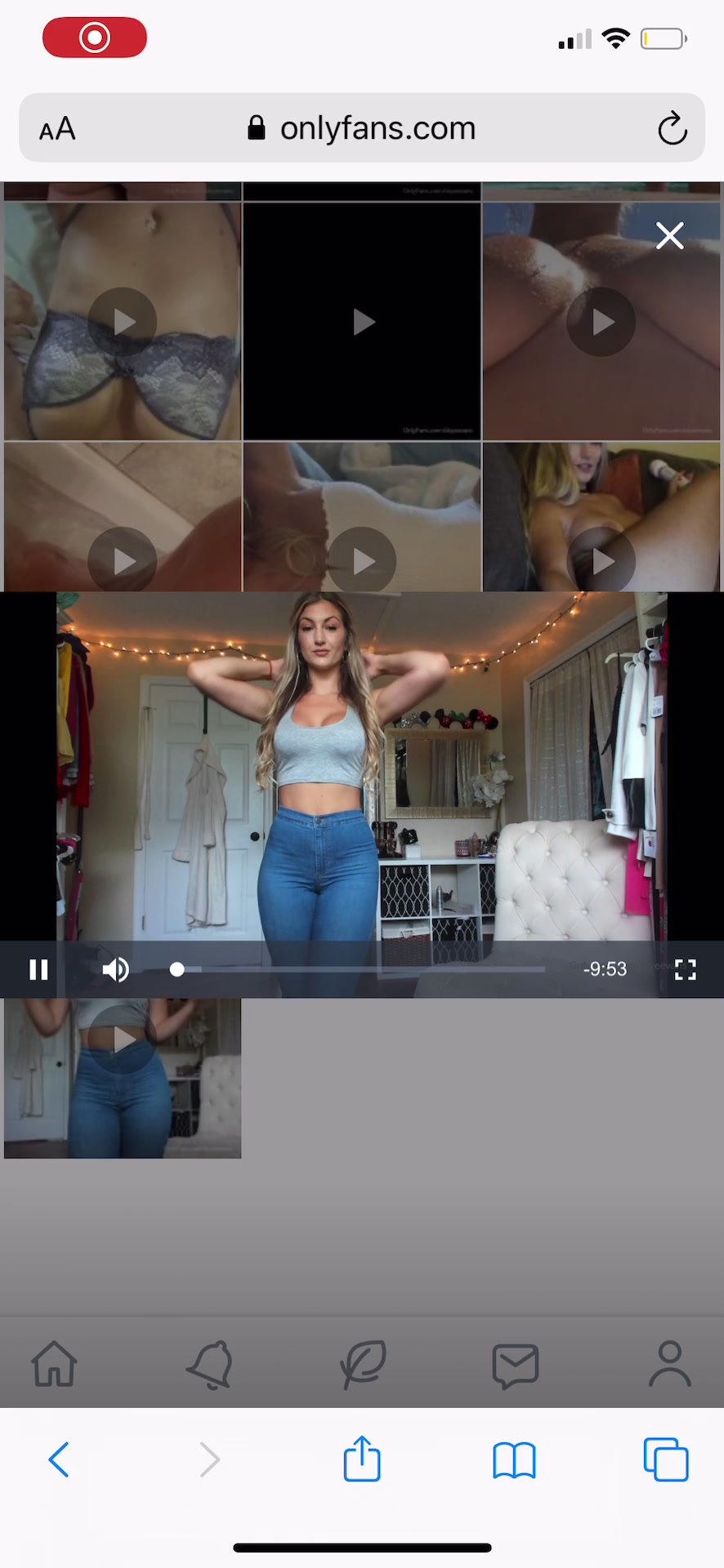Open the profile tab
Viewport: 724px width, 1568px height.
[x=669, y=1364]
